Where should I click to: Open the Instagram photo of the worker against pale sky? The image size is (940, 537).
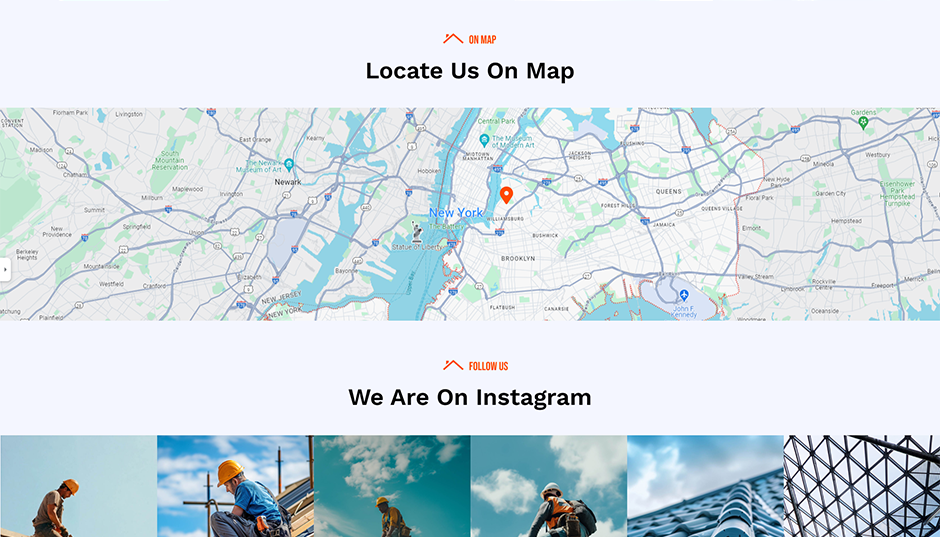tap(78, 486)
